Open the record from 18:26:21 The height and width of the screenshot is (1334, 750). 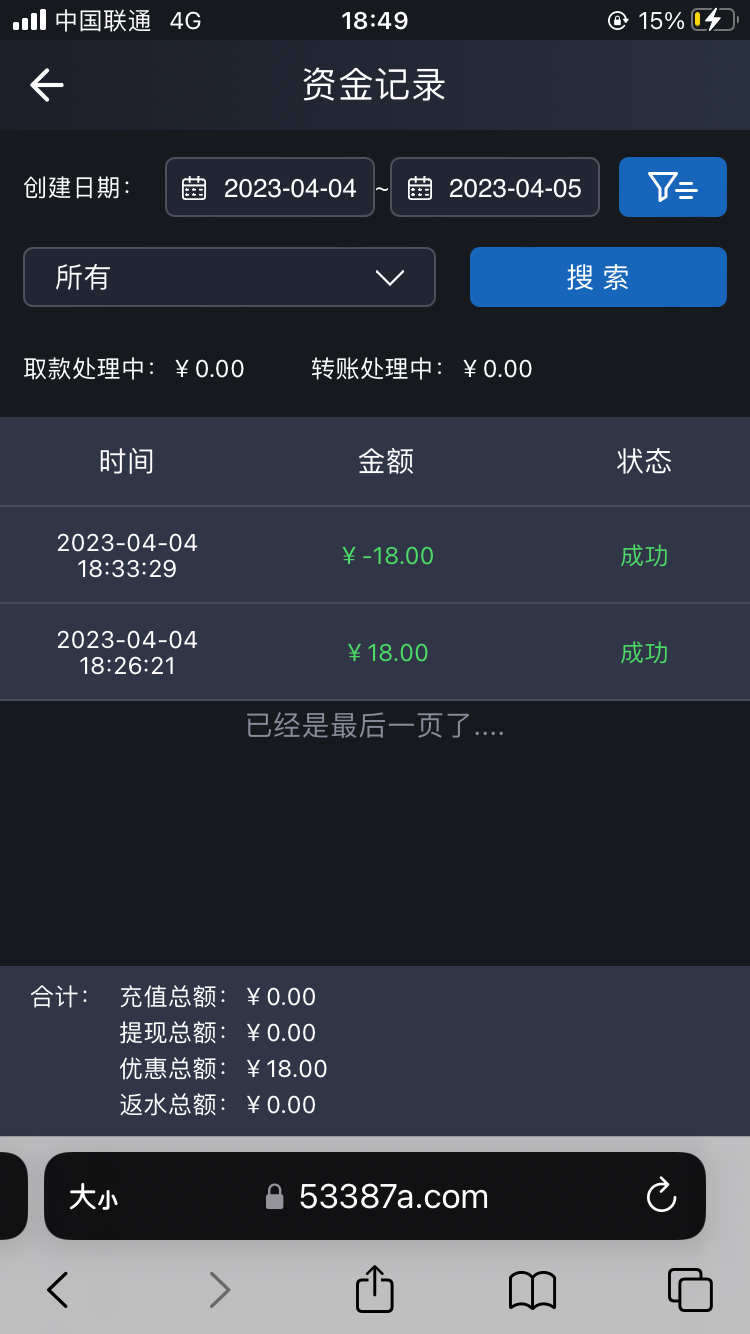[374, 652]
